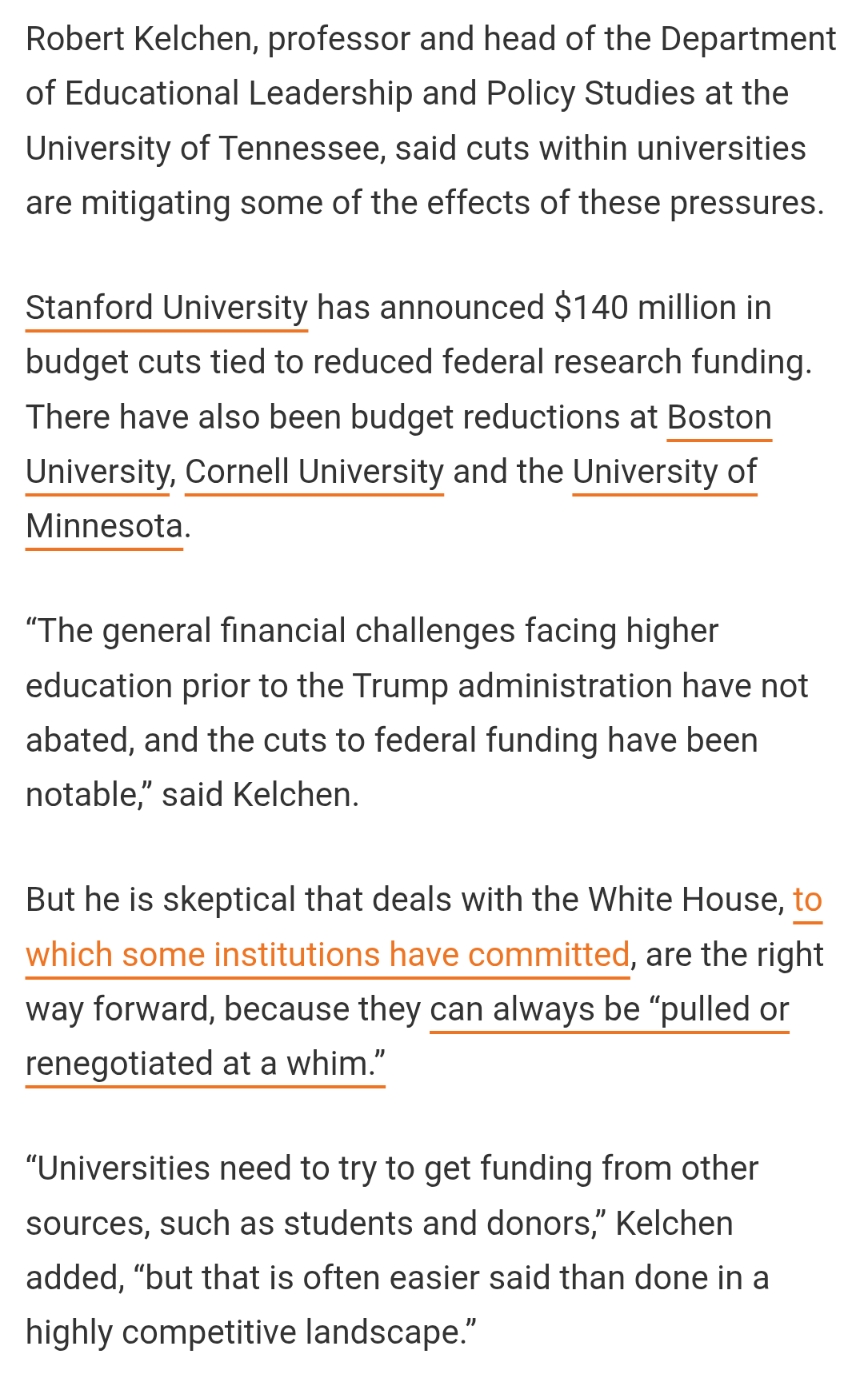Visit the University of Minnesota link
The width and height of the screenshot is (864, 1393).
pyautogui.click(x=664, y=472)
